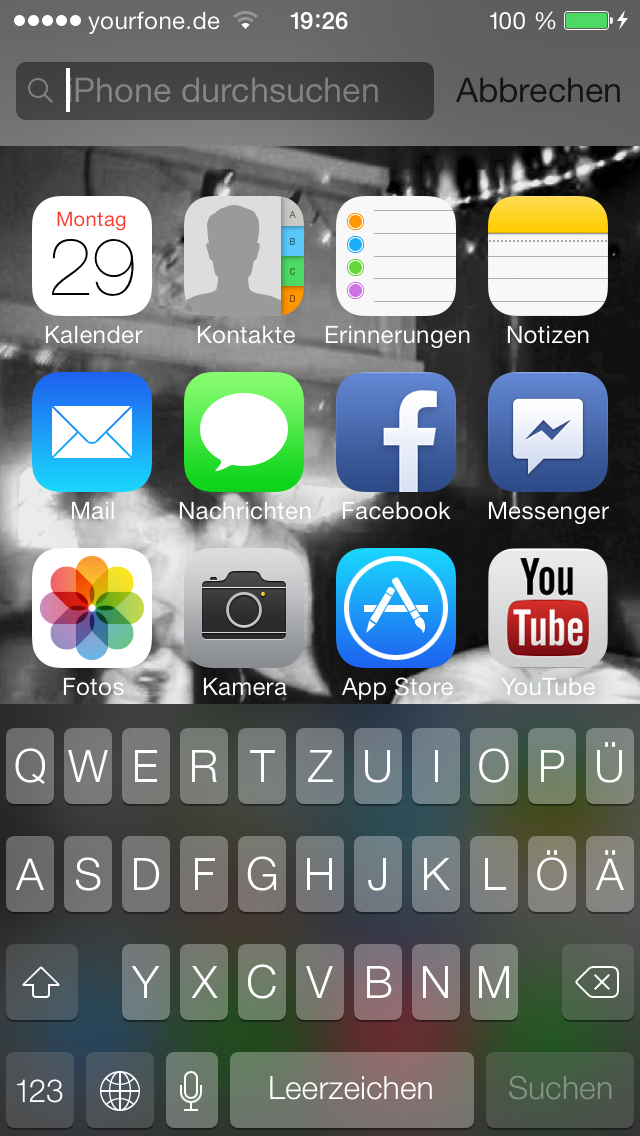Tap the Suchen key on the keyboard
The image size is (640, 1136).
[560, 1090]
